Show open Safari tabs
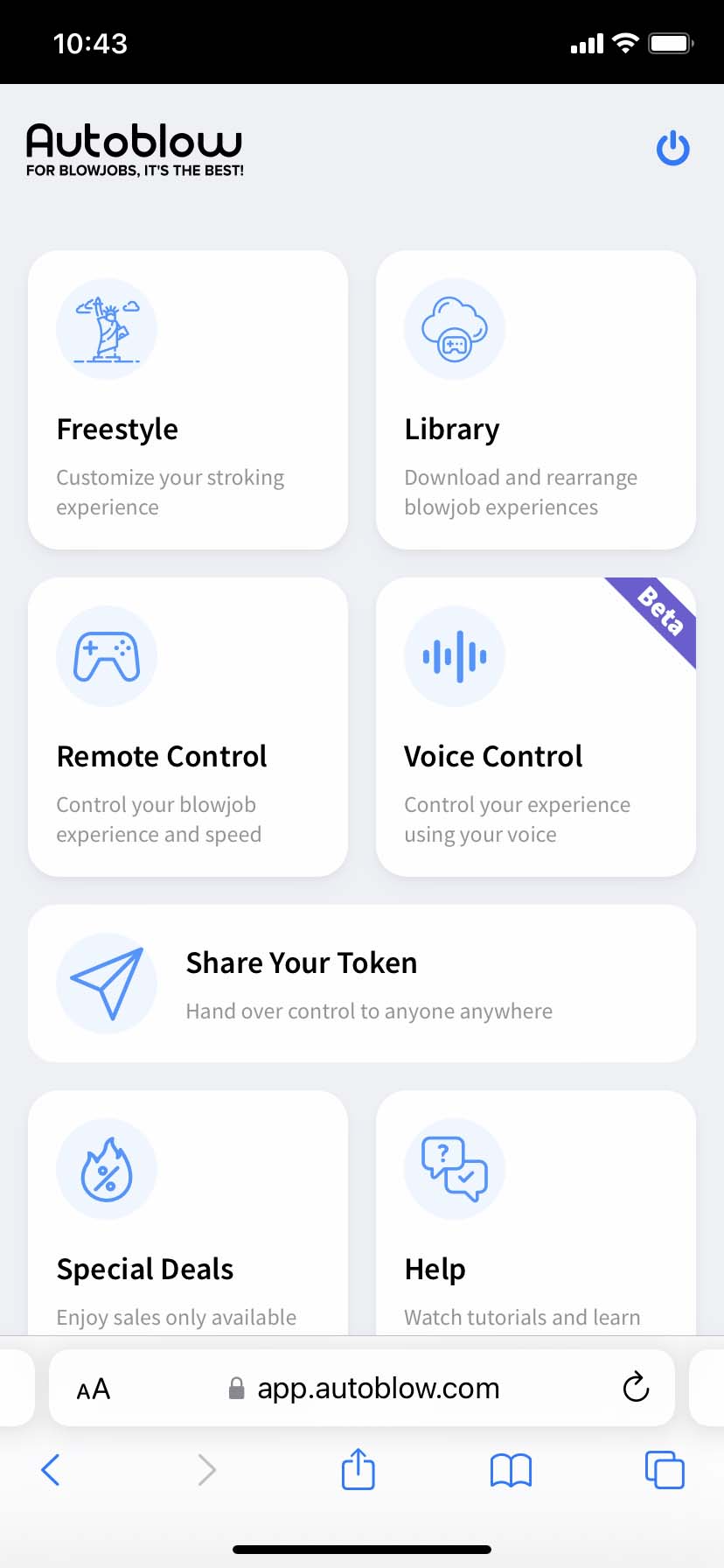The image size is (724, 1568). pyautogui.click(x=665, y=1470)
